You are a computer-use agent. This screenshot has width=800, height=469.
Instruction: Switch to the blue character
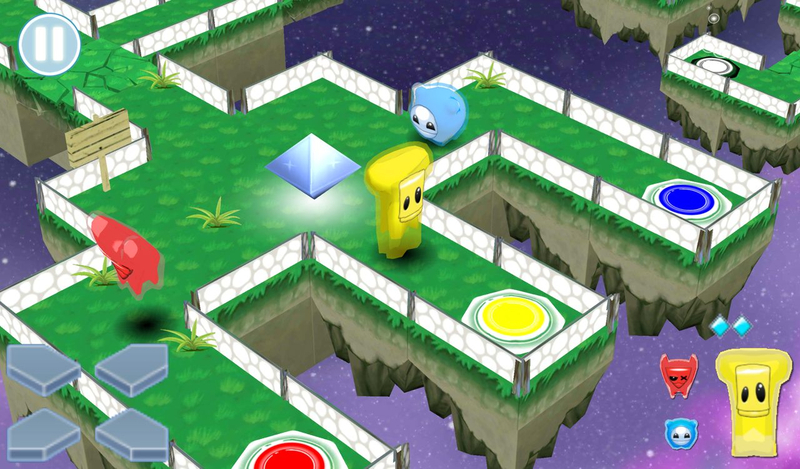click(x=680, y=433)
